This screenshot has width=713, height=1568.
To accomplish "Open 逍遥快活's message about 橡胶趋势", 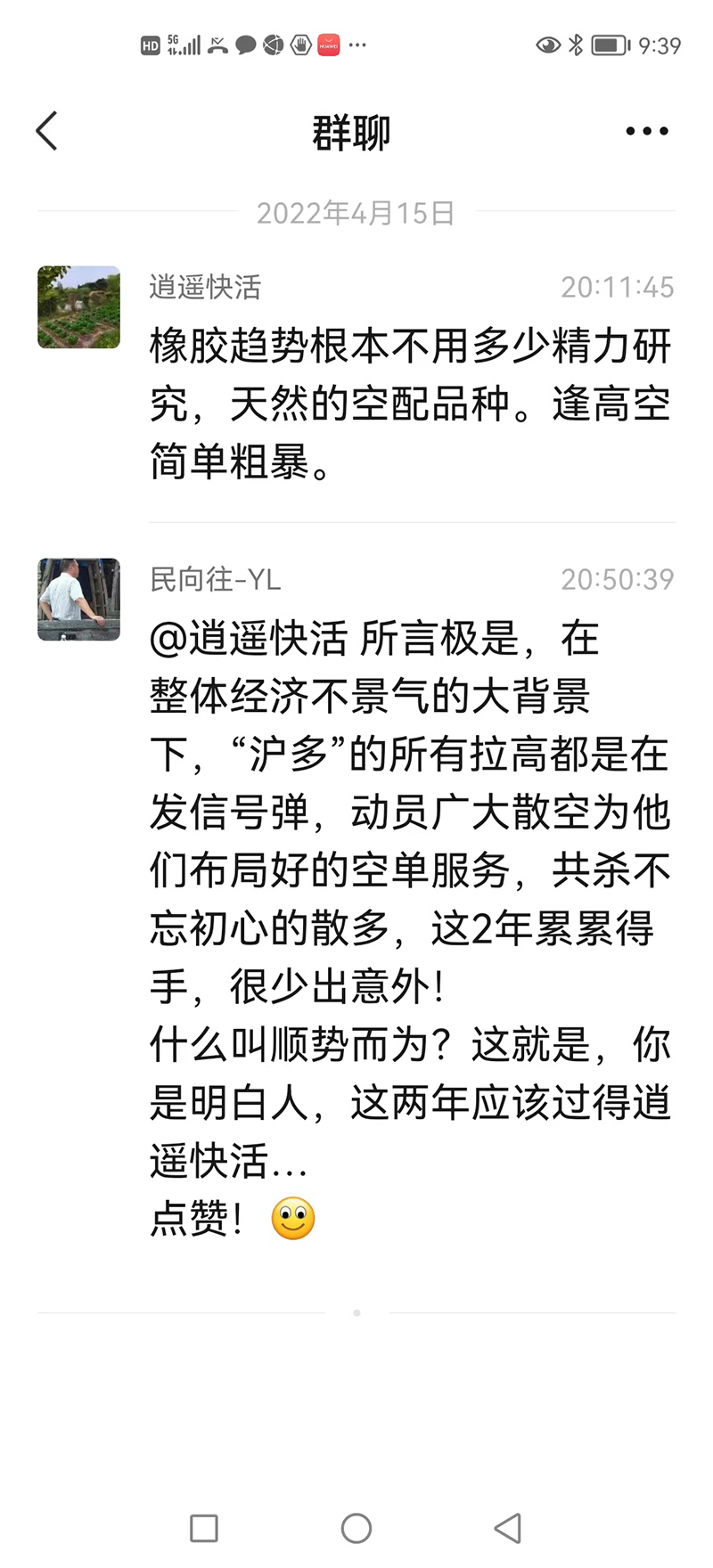I will pos(410,403).
